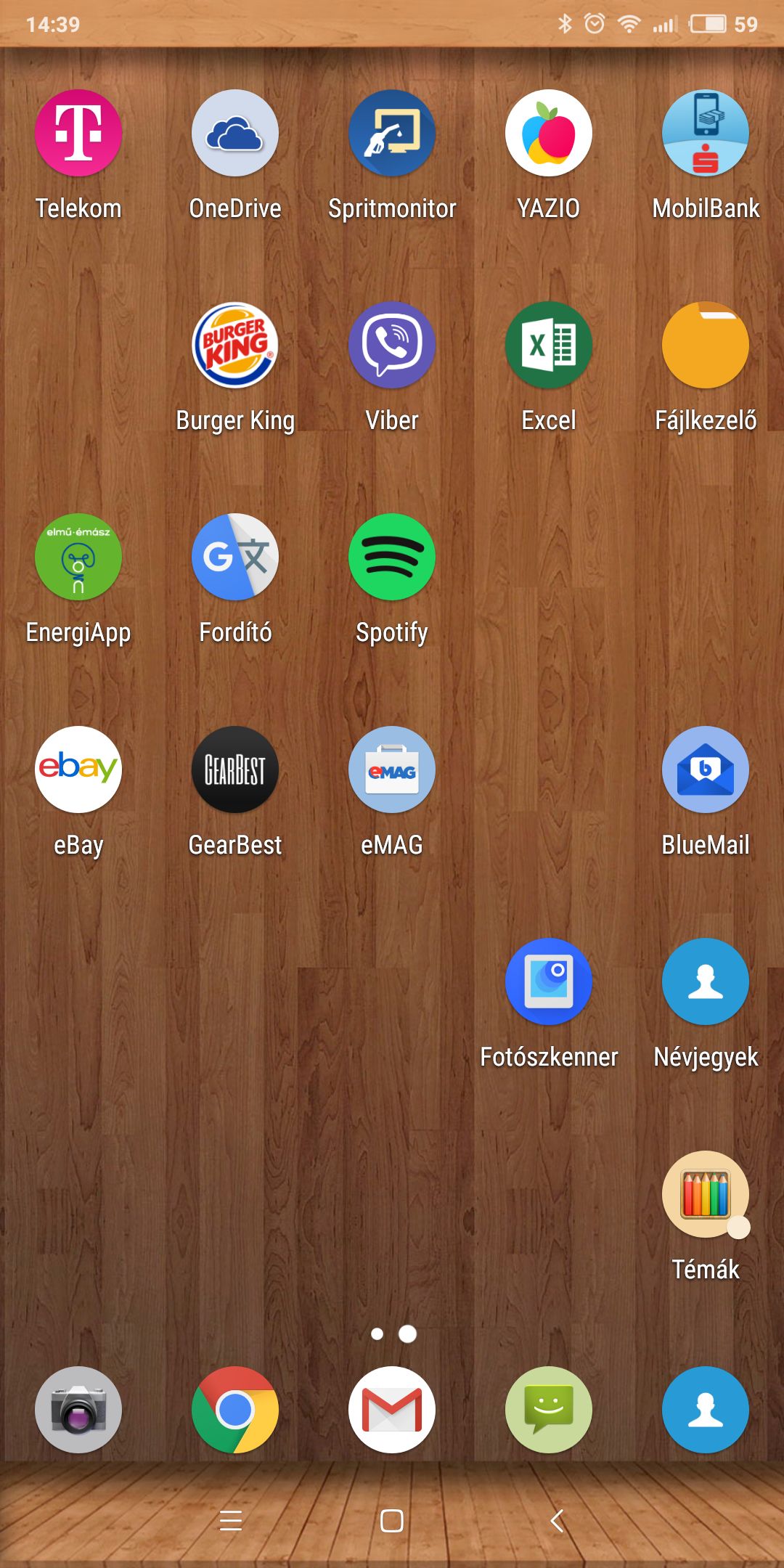Open MobilBank

tap(706, 133)
